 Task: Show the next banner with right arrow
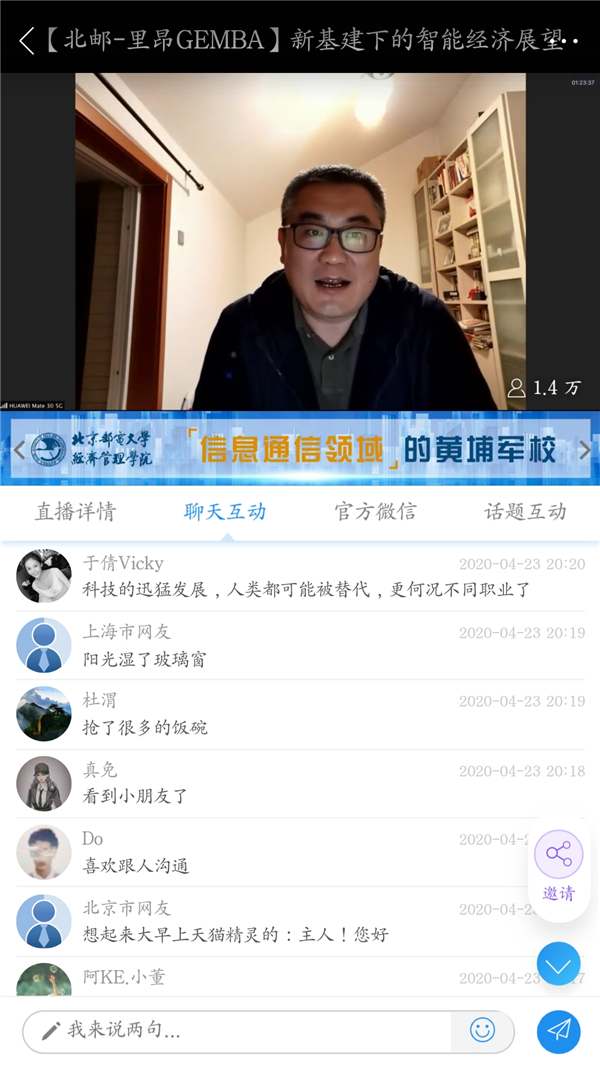[585, 450]
